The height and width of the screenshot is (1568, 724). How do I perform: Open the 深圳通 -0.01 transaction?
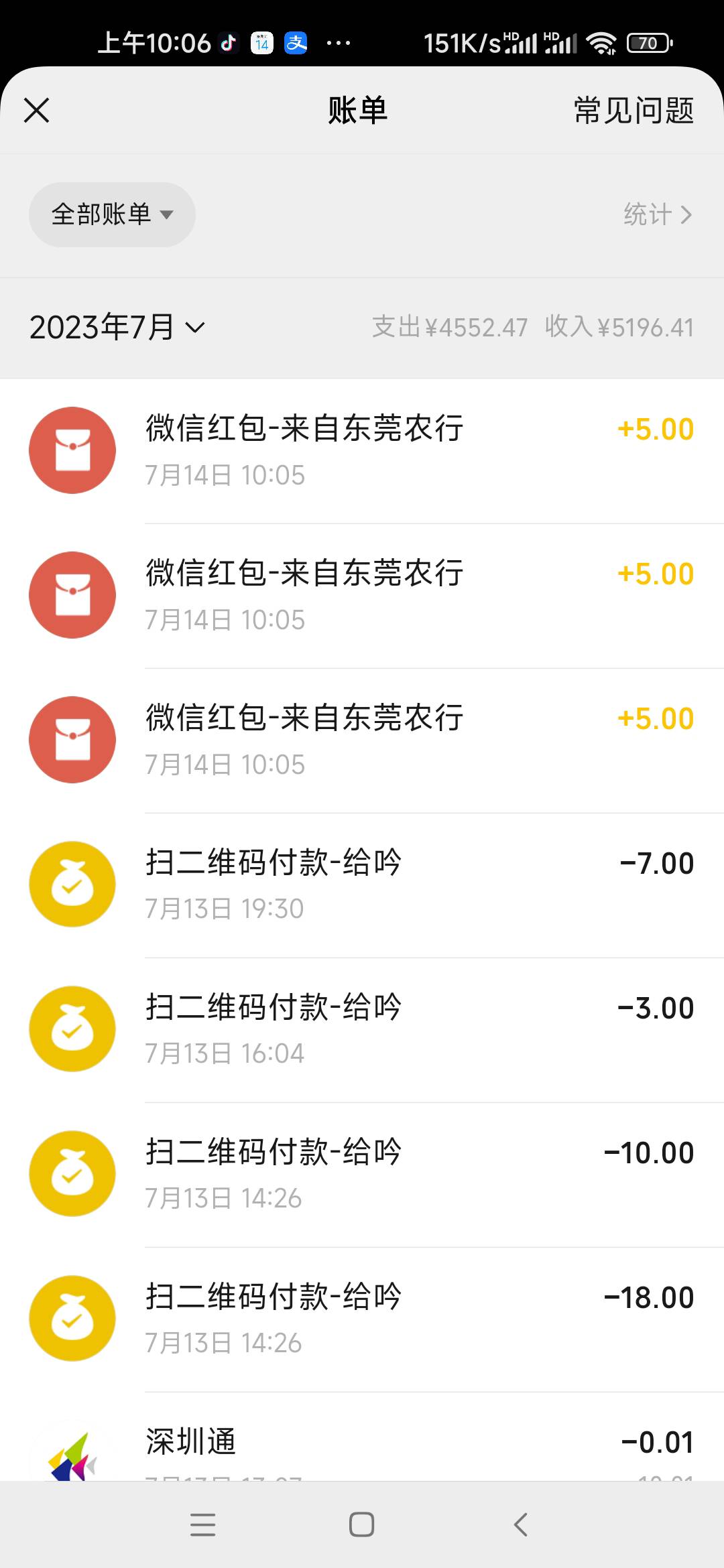pos(362,1437)
